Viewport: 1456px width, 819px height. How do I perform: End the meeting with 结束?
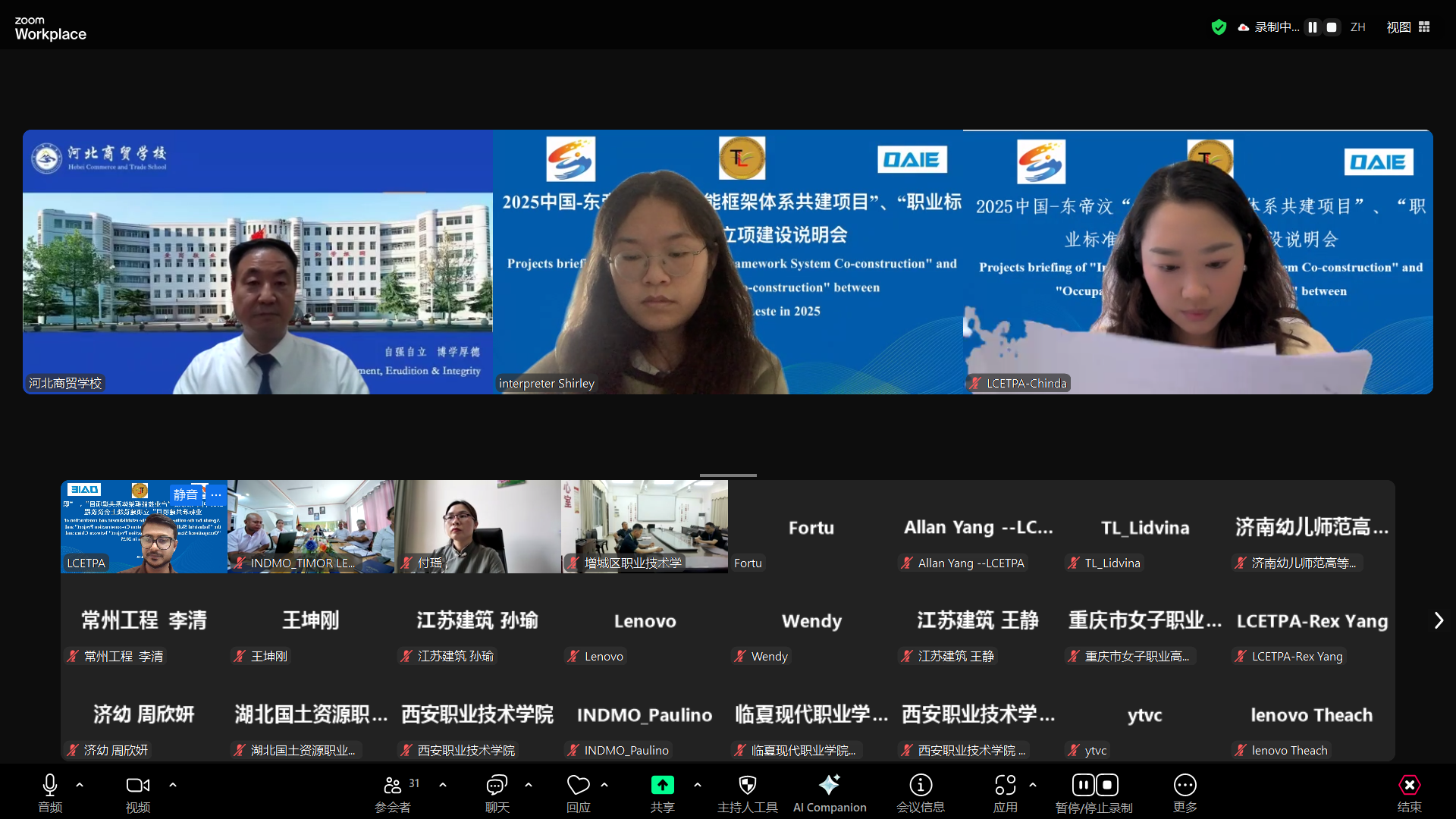pyautogui.click(x=1409, y=792)
